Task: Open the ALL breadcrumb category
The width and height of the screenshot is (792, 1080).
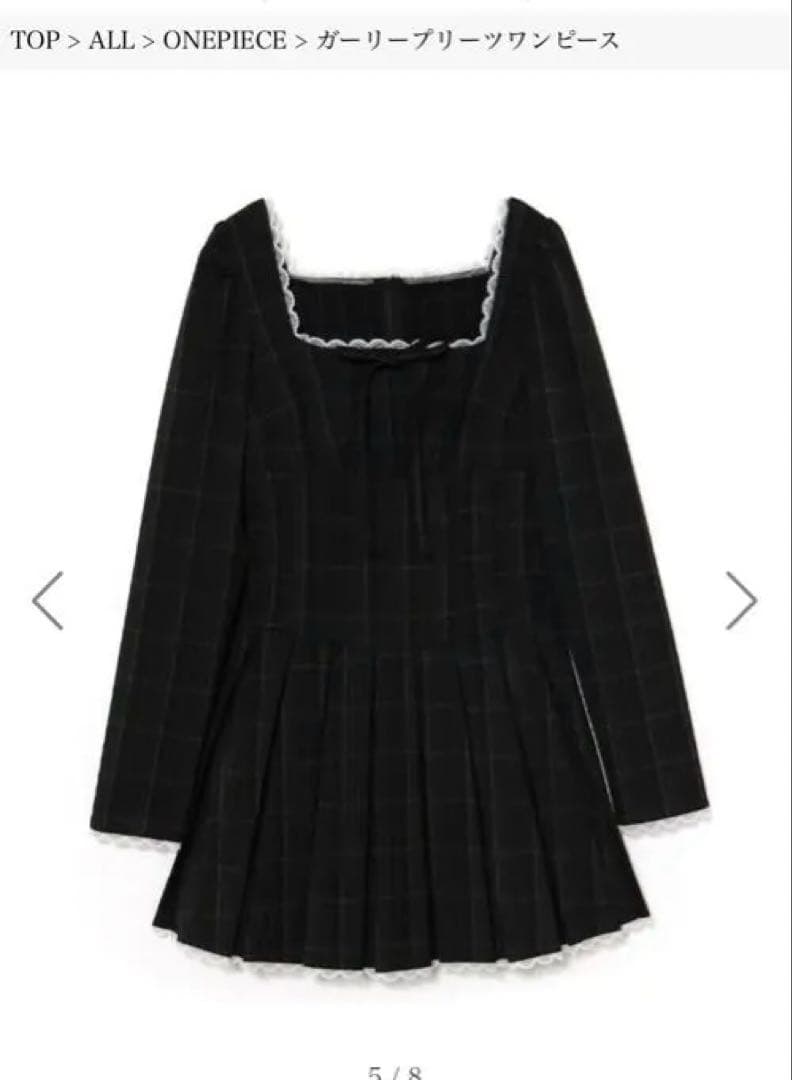Action: [111, 41]
